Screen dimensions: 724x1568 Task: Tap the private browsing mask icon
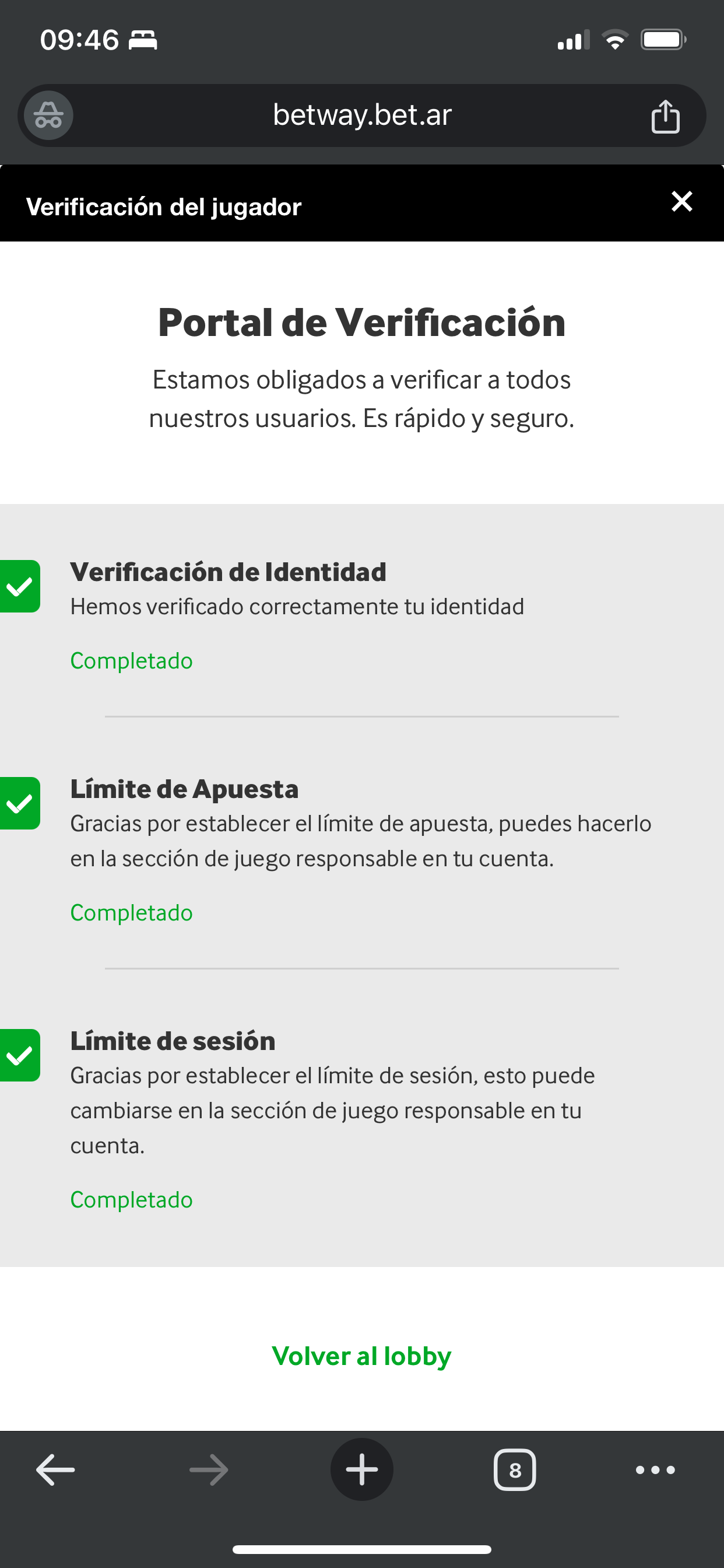[x=47, y=115]
